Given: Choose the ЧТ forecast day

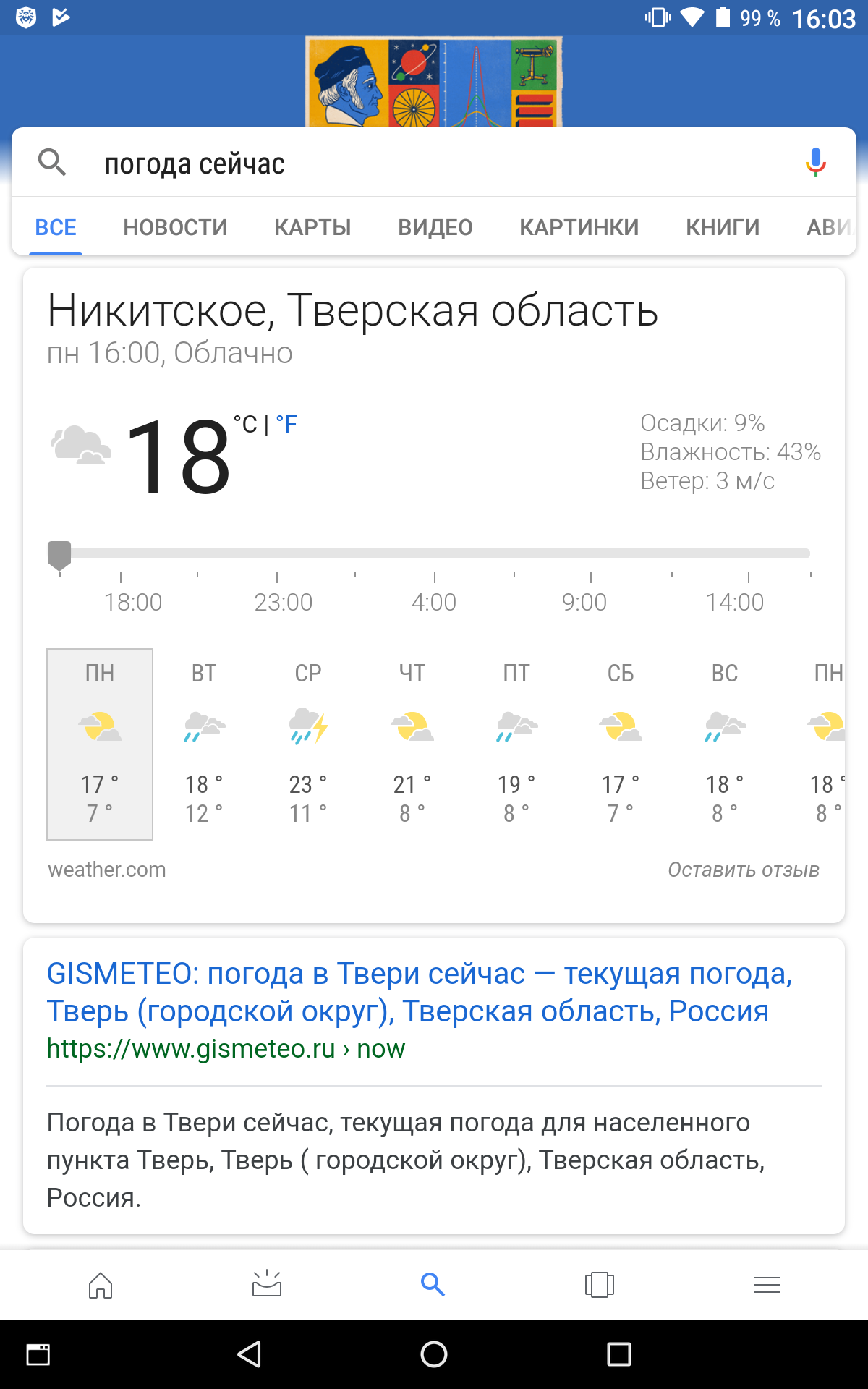Looking at the screenshot, I should [412, 744].
